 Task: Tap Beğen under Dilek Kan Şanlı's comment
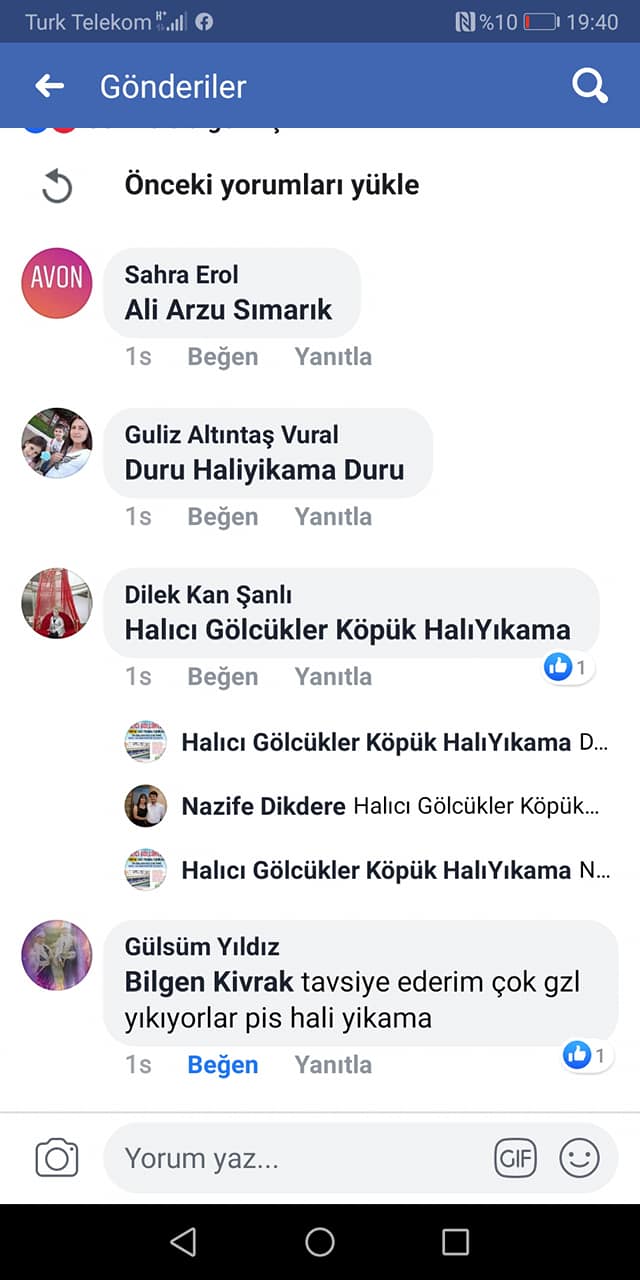click(223, 677)
